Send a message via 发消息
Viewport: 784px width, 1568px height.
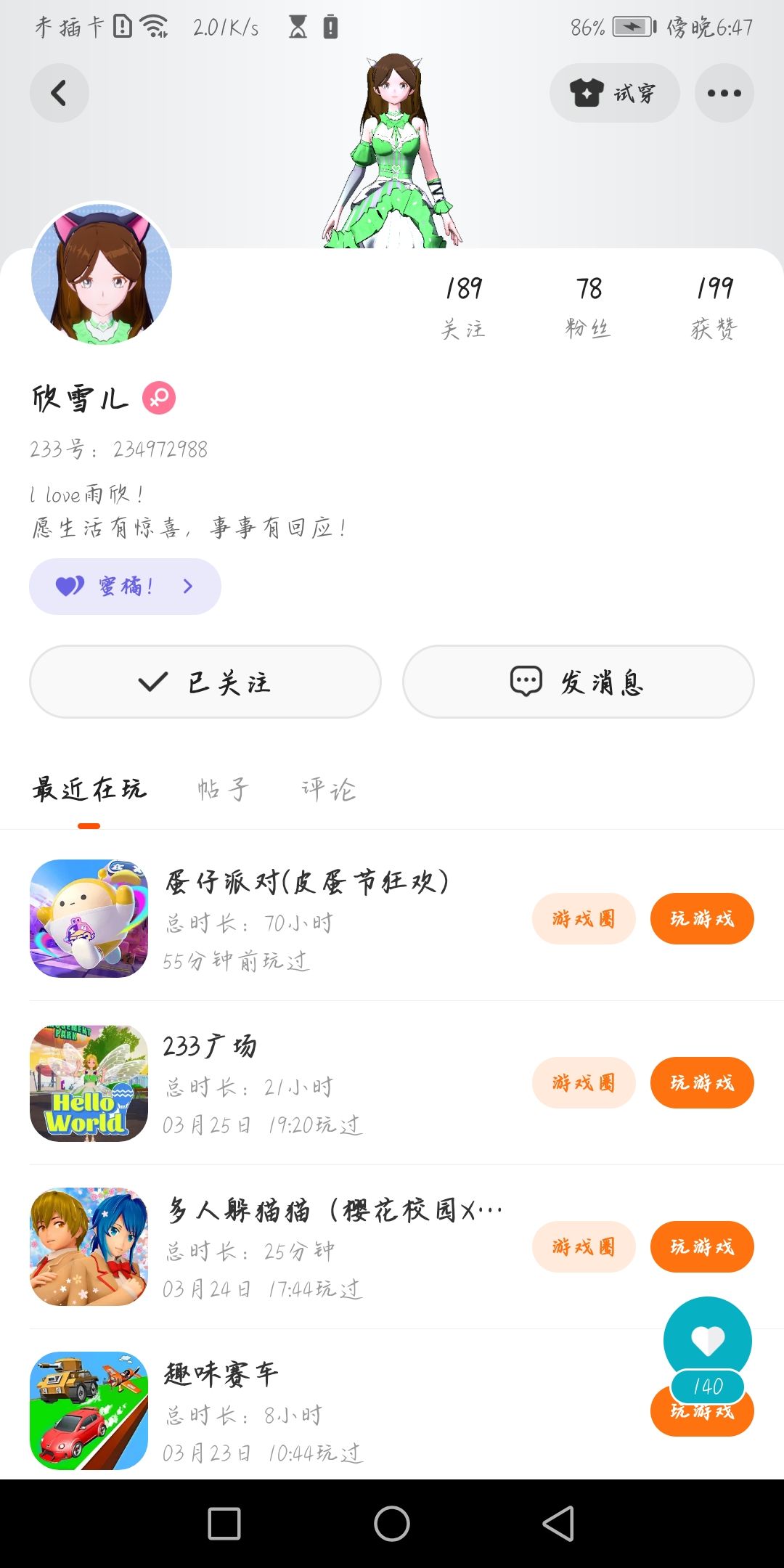click(x=578, y=682)
